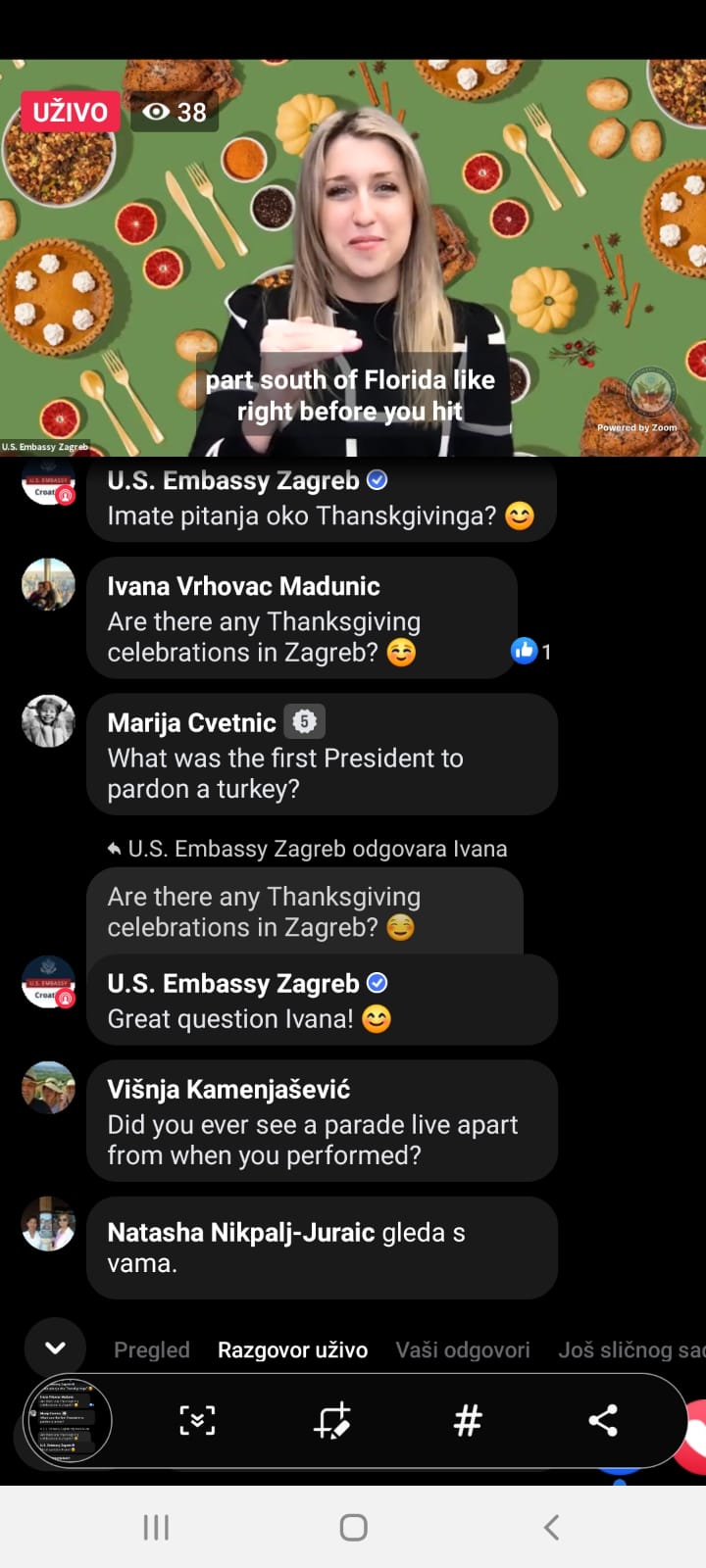Select the Razgovor uživo tab
Image resolution: width=706 pixels, height=1568 pixels.
[x=292, y=1349]
